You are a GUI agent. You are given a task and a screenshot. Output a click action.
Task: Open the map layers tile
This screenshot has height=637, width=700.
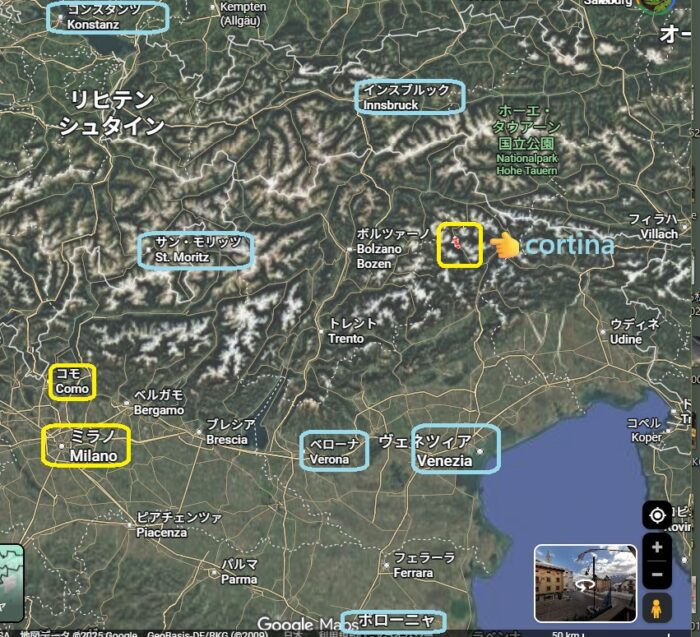(x=10, y=582)
